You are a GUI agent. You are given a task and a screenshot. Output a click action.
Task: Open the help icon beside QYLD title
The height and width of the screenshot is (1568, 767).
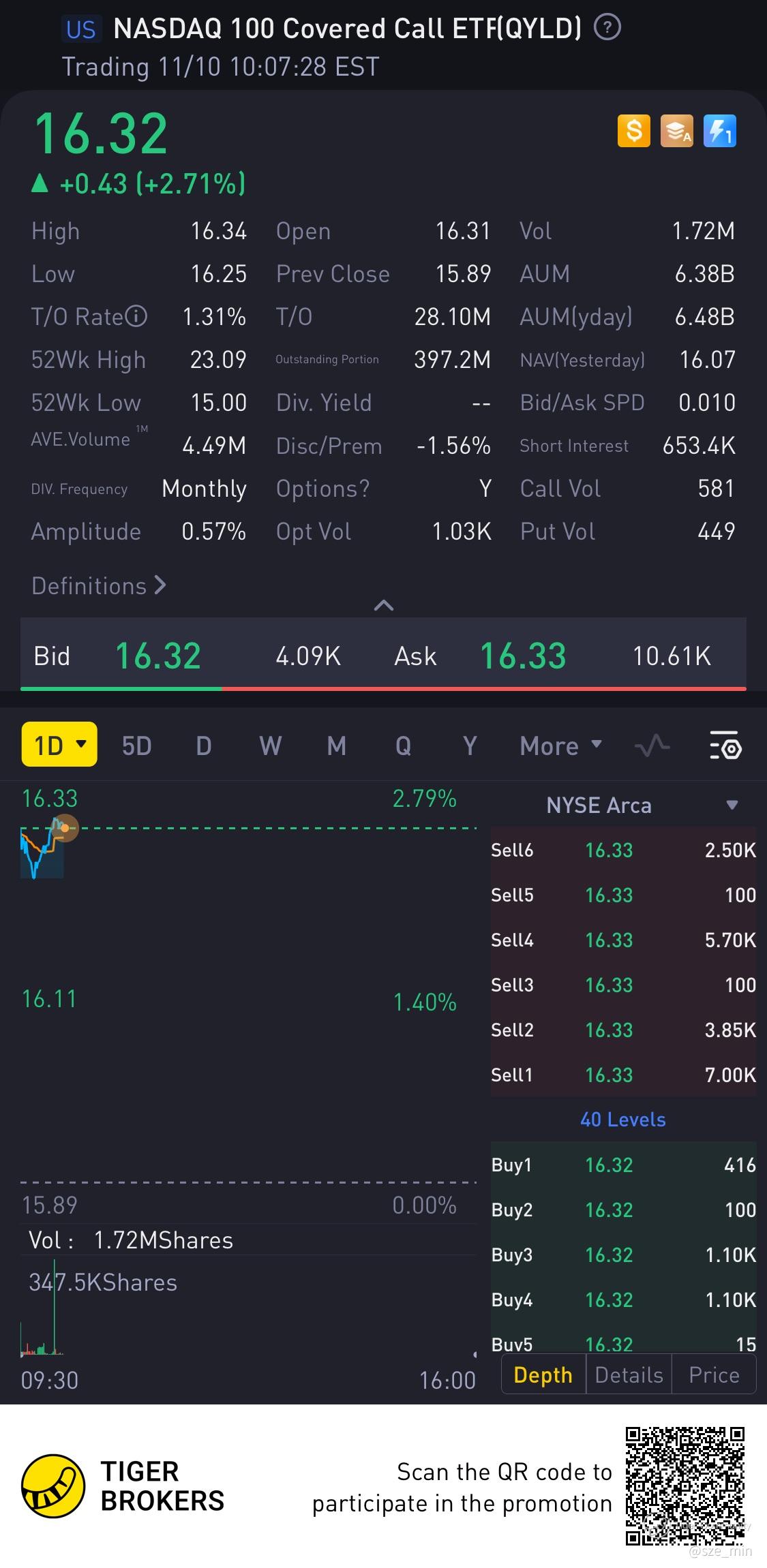[607, 28]
